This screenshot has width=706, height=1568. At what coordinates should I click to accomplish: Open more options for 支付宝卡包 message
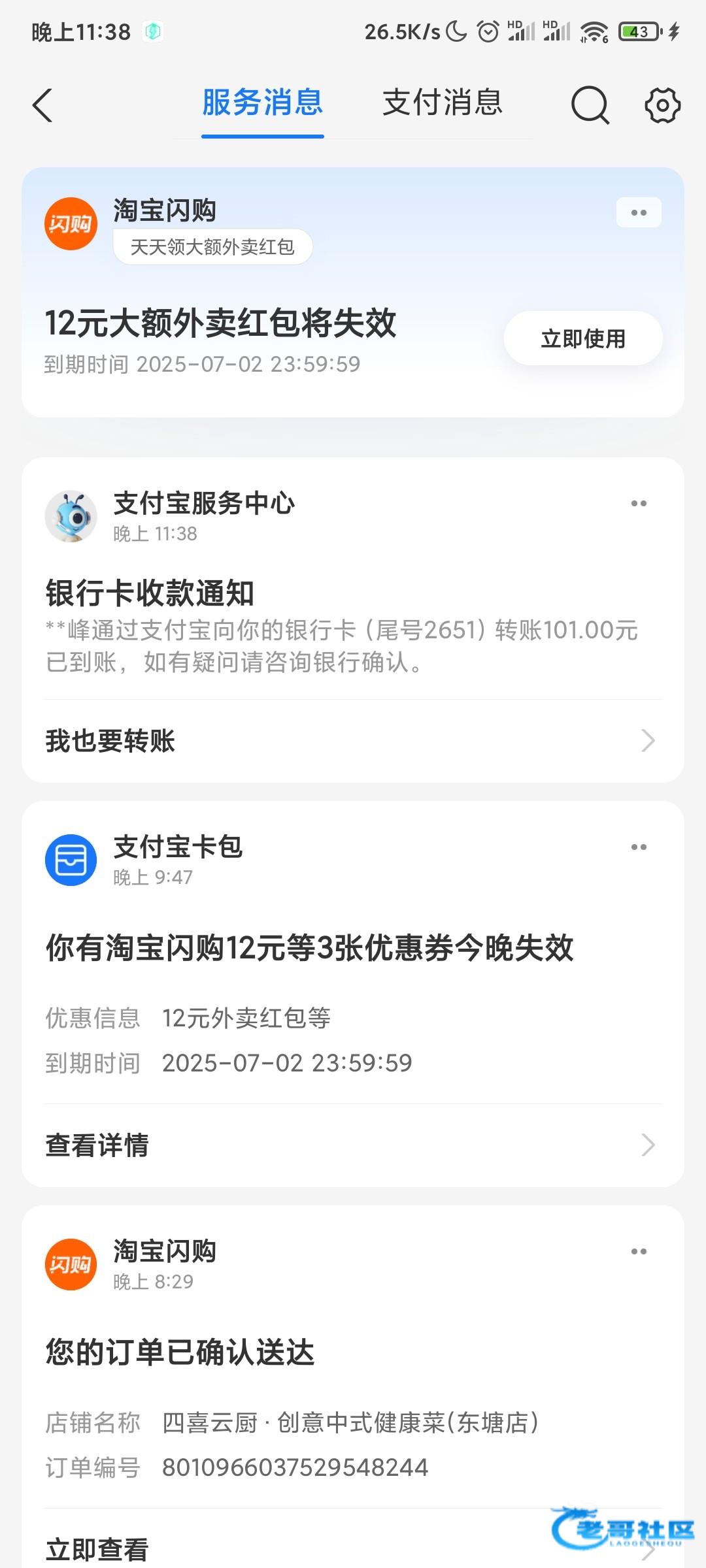pyautogui.click(x=639, y=847)
